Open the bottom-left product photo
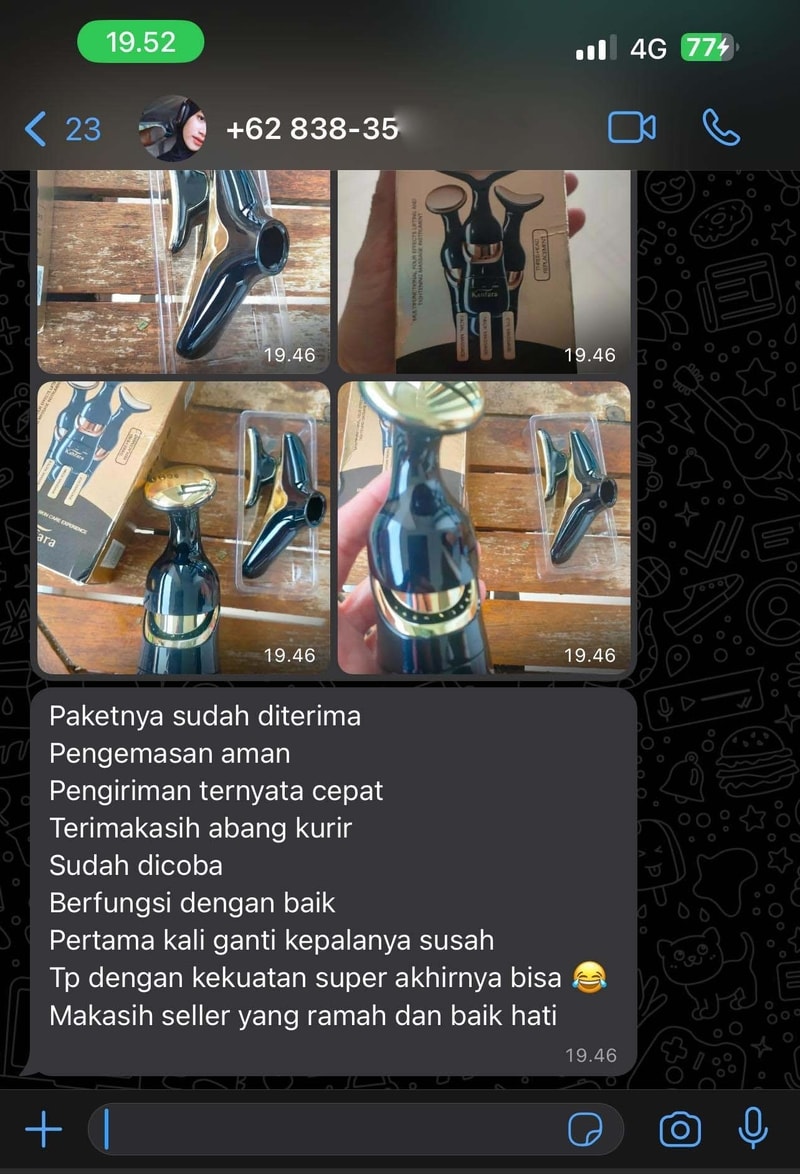Screen dimensions: 800x1174 click(183, 527)
